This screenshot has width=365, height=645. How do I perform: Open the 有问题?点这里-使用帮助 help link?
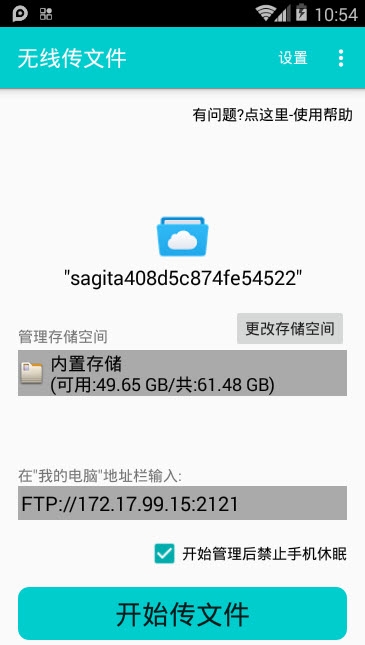click(272, 115)
